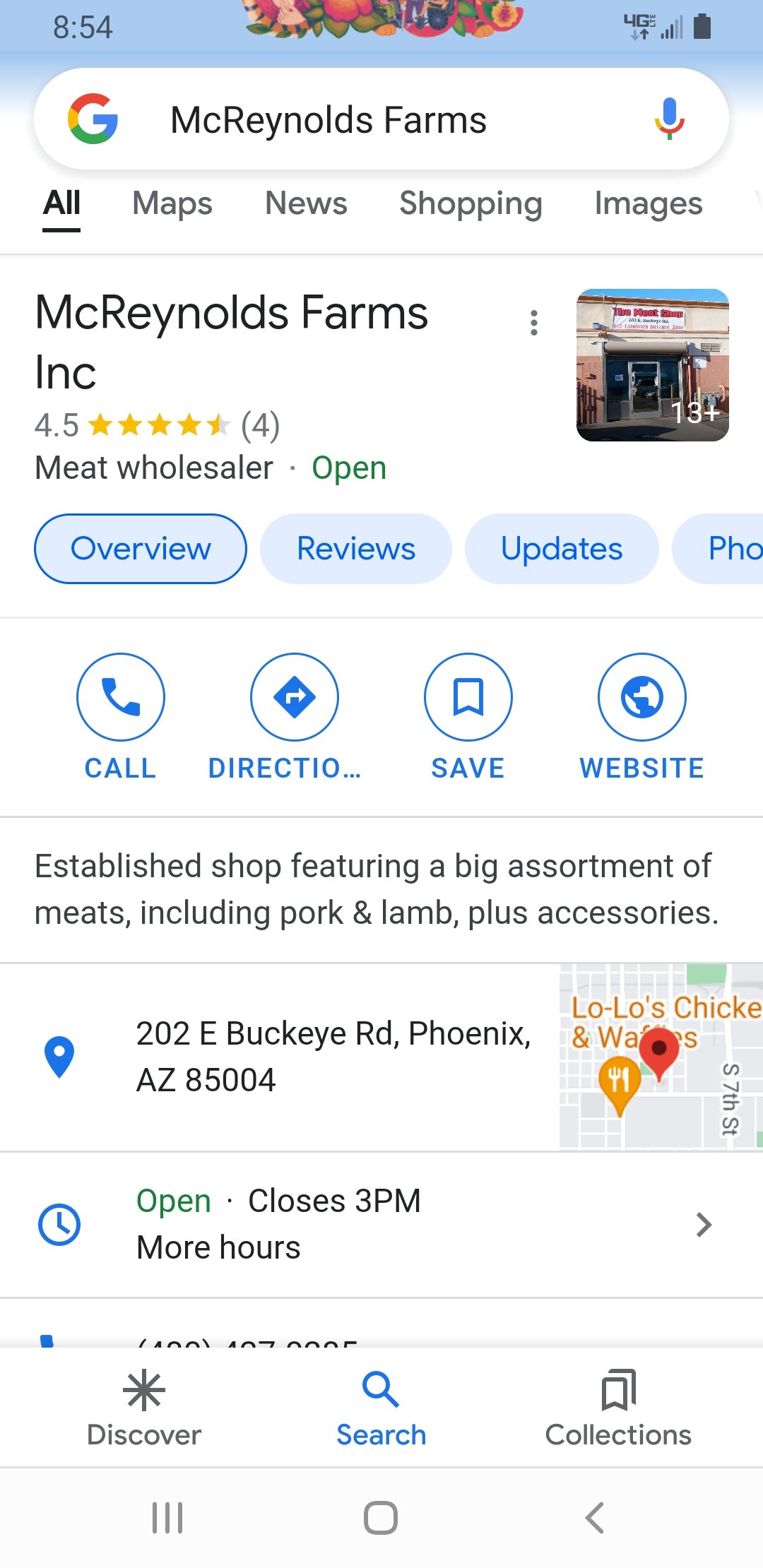View the storefront photos thumbnail

(653, 365)
